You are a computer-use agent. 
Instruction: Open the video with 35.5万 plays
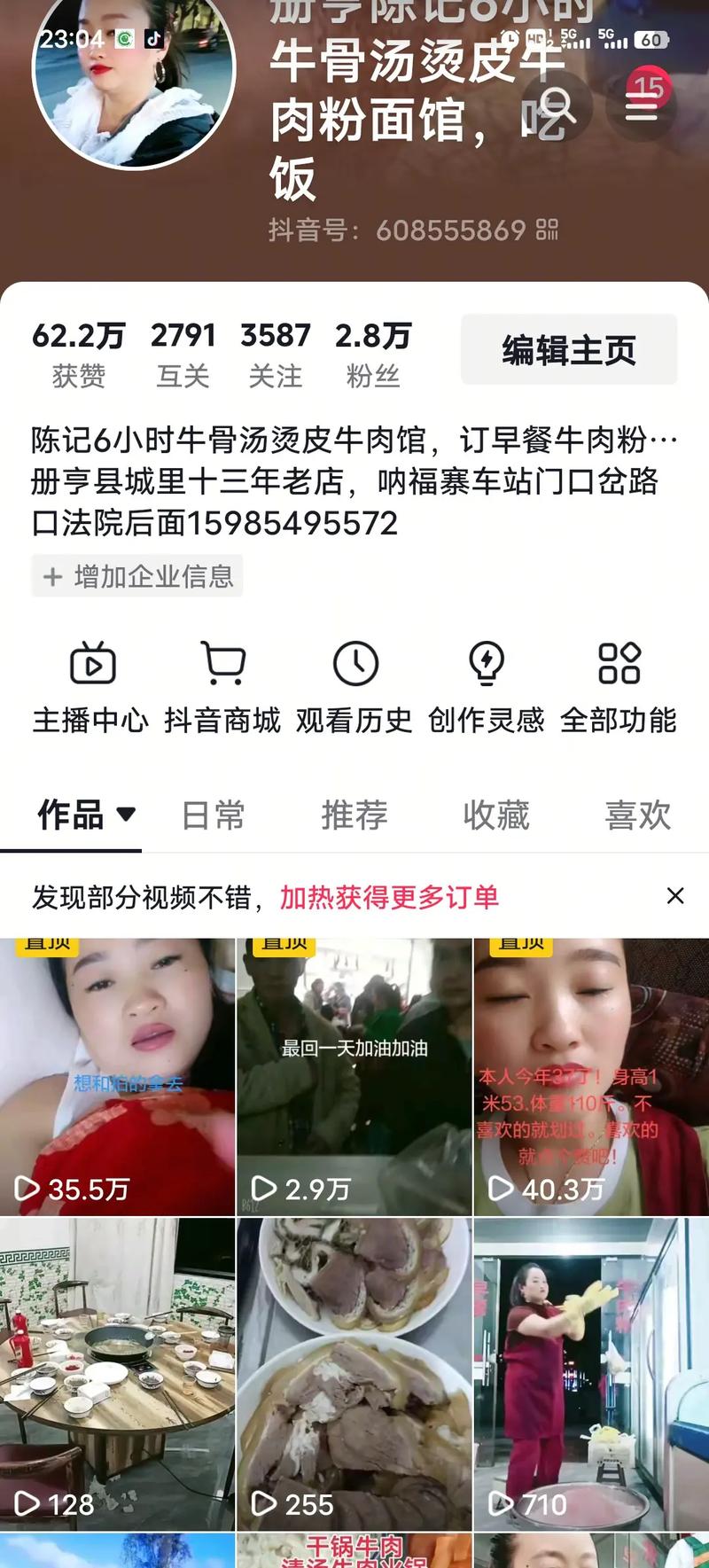point(117,1077)
